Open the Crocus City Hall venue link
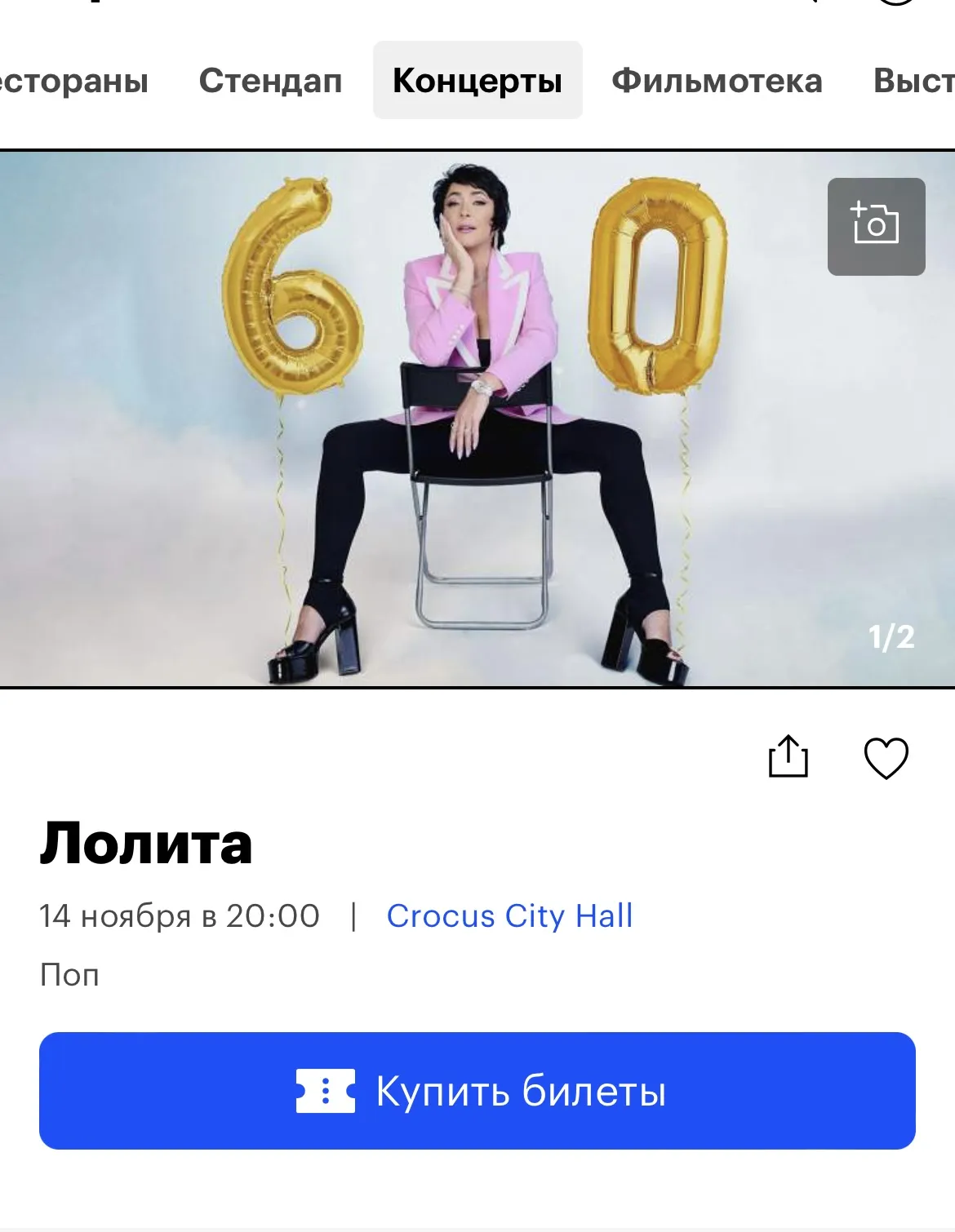Screen dimensions: 955x1232 point(510,916)
